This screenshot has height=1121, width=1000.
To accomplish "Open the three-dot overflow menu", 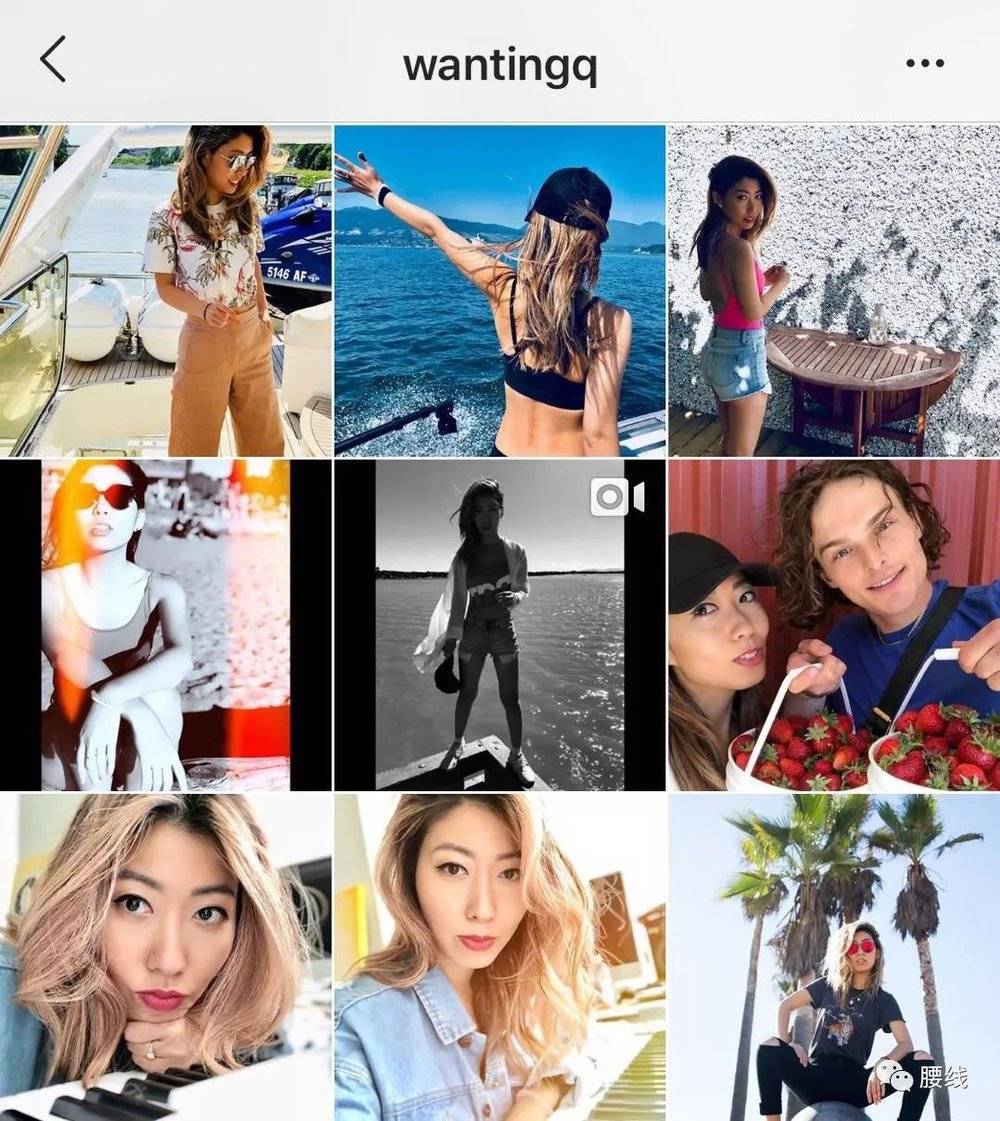I will tap(924, 62).
